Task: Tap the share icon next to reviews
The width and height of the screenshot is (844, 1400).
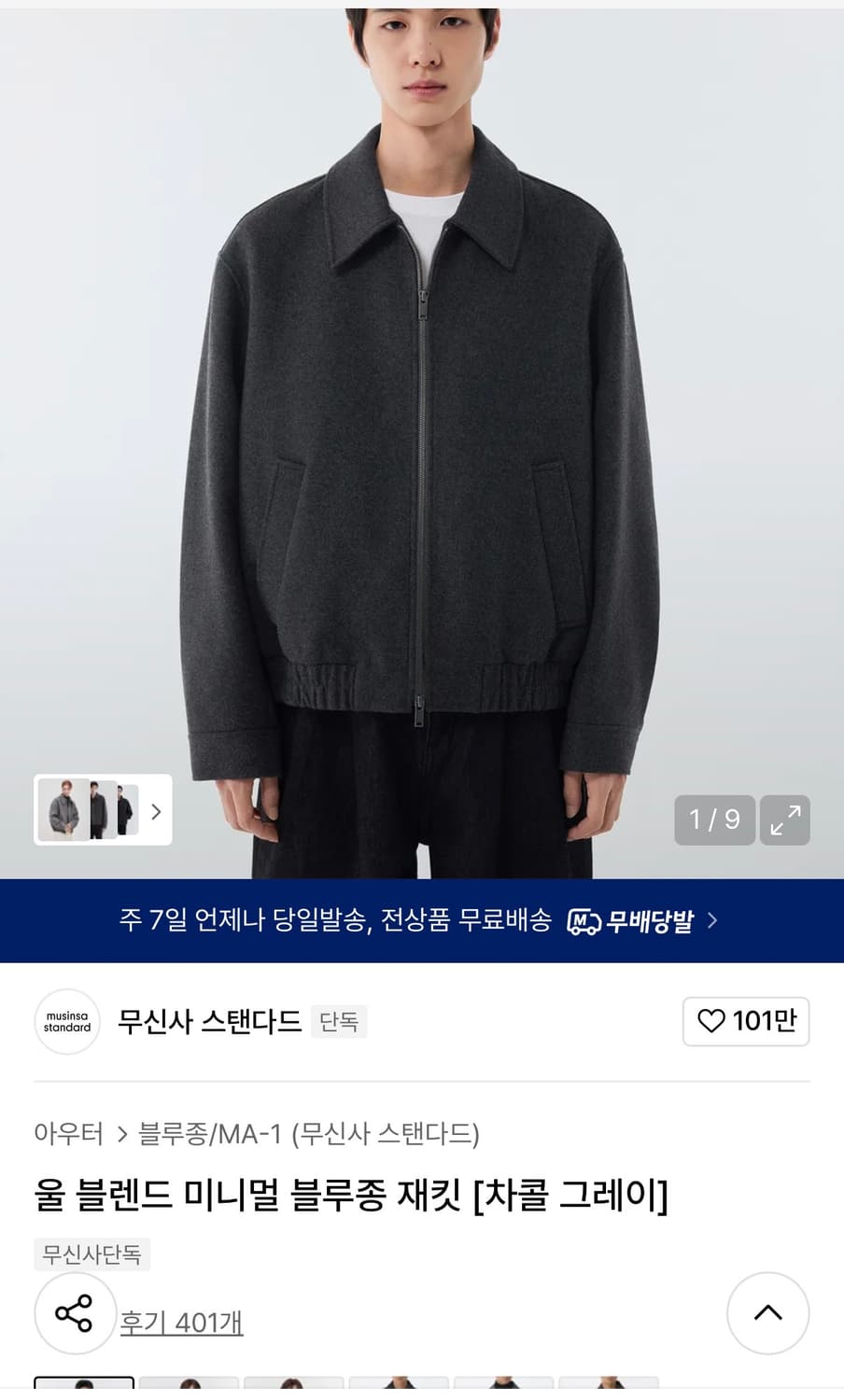Action: pos(75,1313)
